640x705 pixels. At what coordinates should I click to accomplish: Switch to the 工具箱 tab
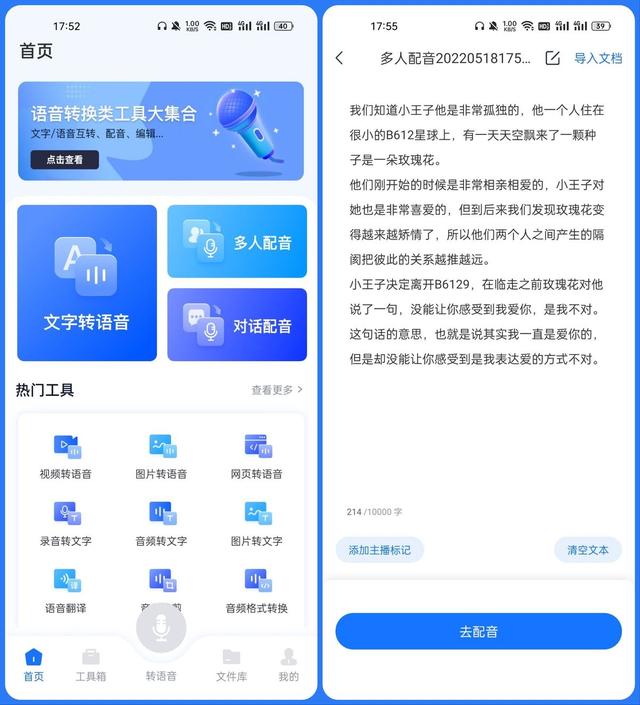91,664
